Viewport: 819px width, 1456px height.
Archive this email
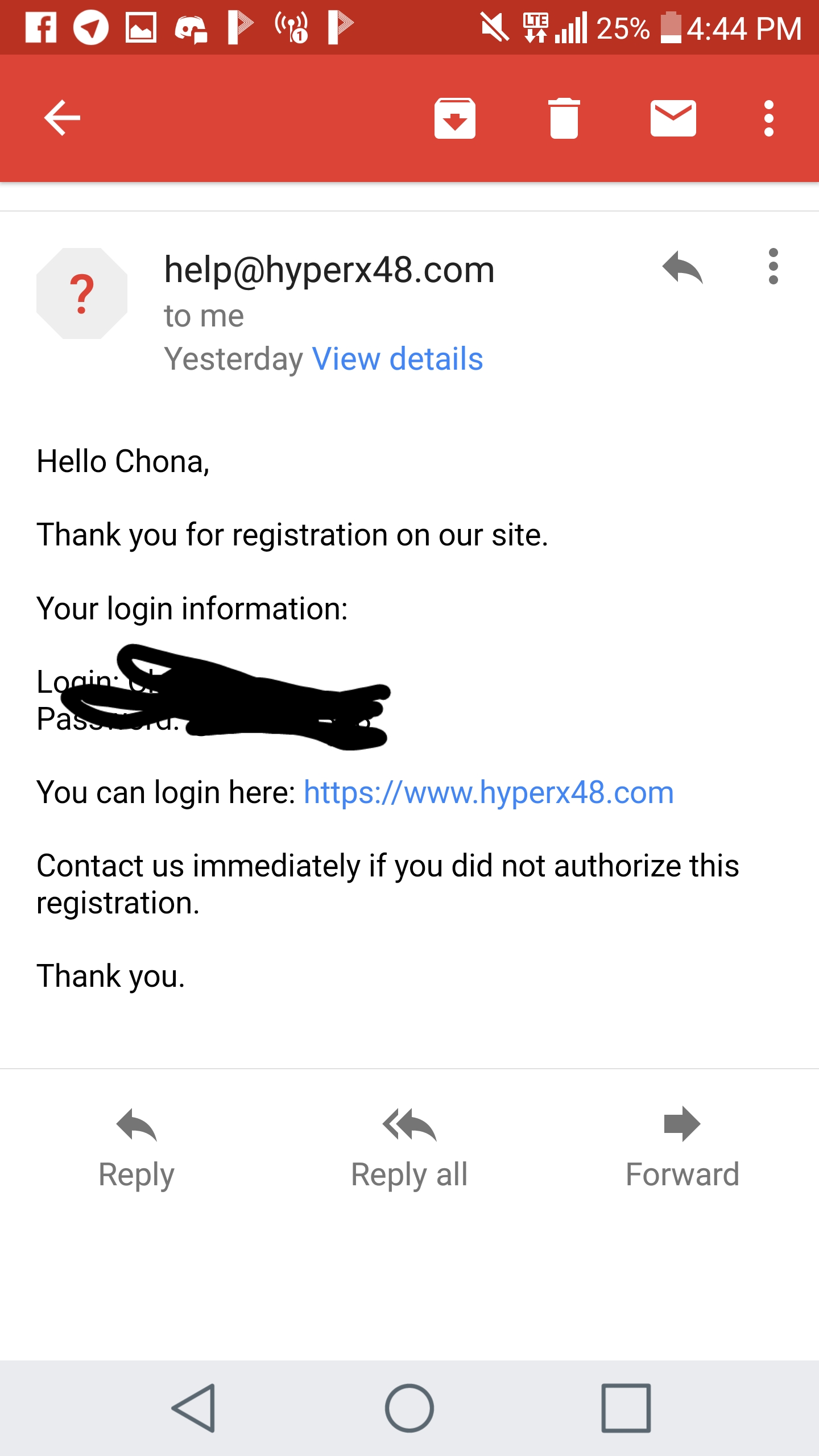pos(454,118)
